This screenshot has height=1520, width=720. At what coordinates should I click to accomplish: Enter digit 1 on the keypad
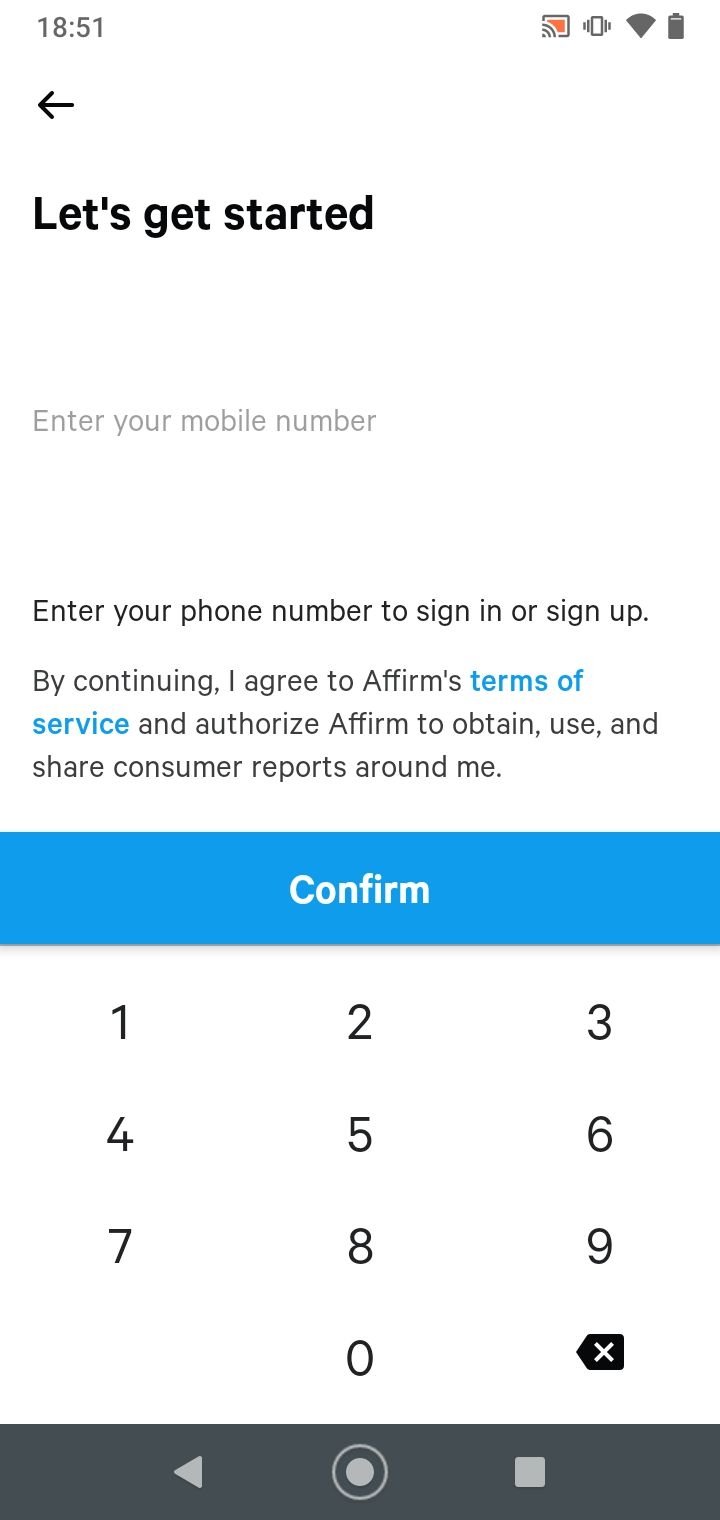click(x=120, y=1022)
